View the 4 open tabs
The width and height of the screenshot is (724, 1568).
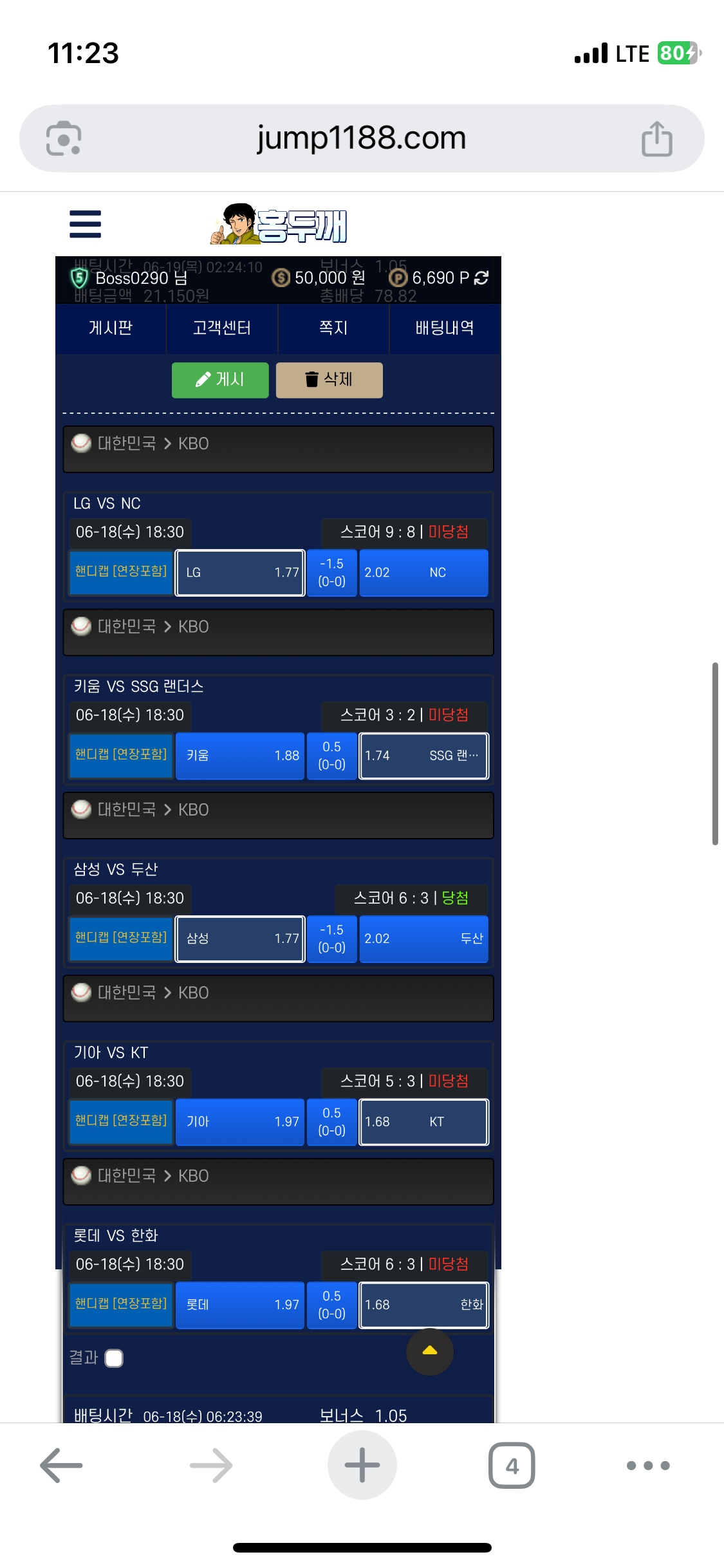pos(512,1466)
